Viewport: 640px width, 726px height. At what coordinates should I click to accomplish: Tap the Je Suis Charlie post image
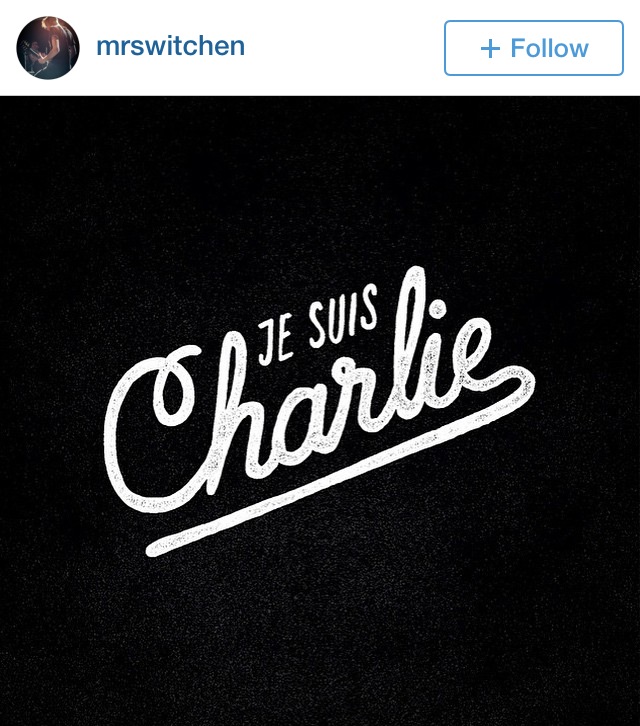point(320,410)
